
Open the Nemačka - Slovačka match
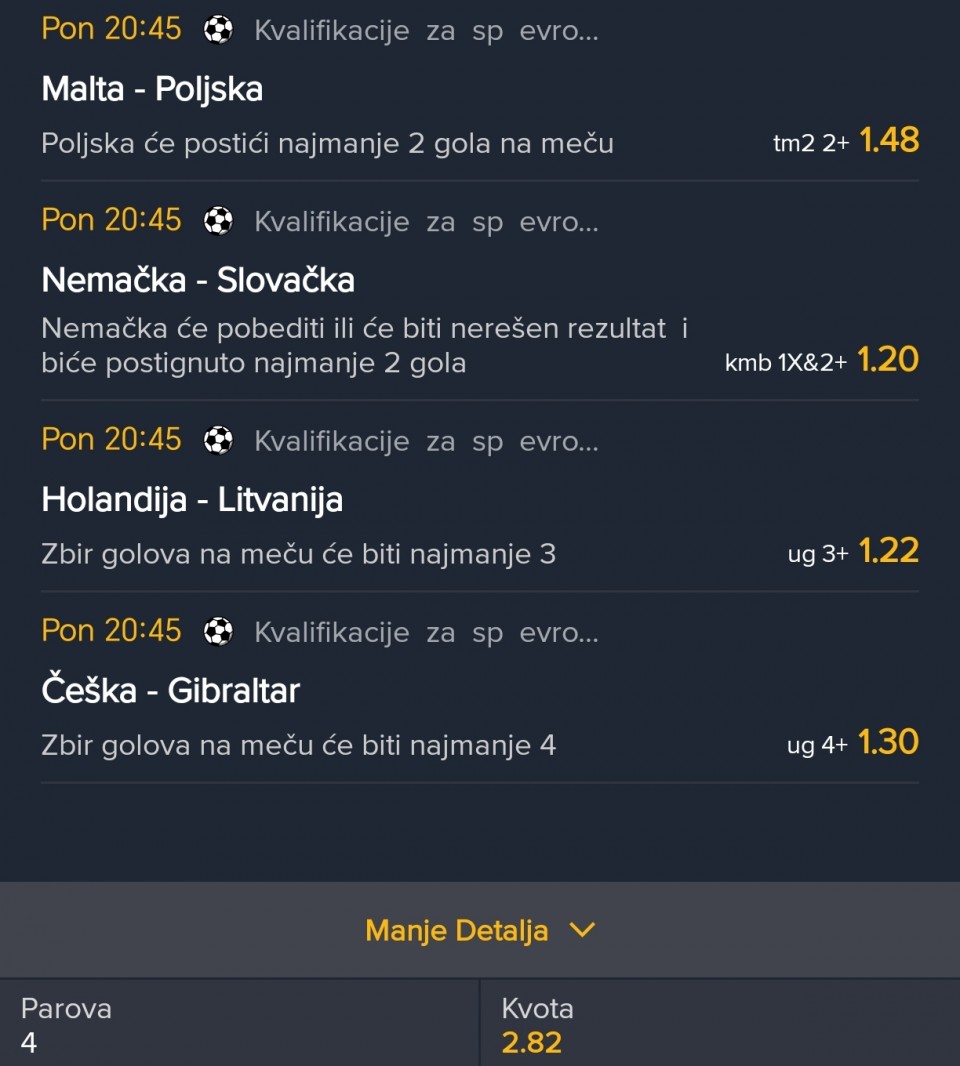coord(198,280)
